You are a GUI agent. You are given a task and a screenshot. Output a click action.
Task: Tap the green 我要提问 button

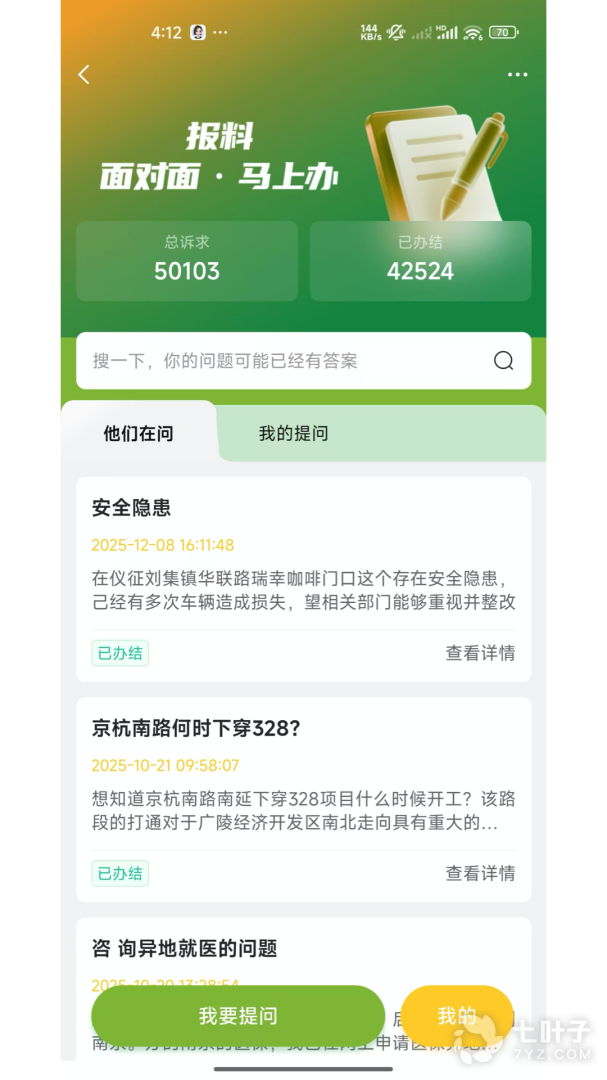(238, 1016)
